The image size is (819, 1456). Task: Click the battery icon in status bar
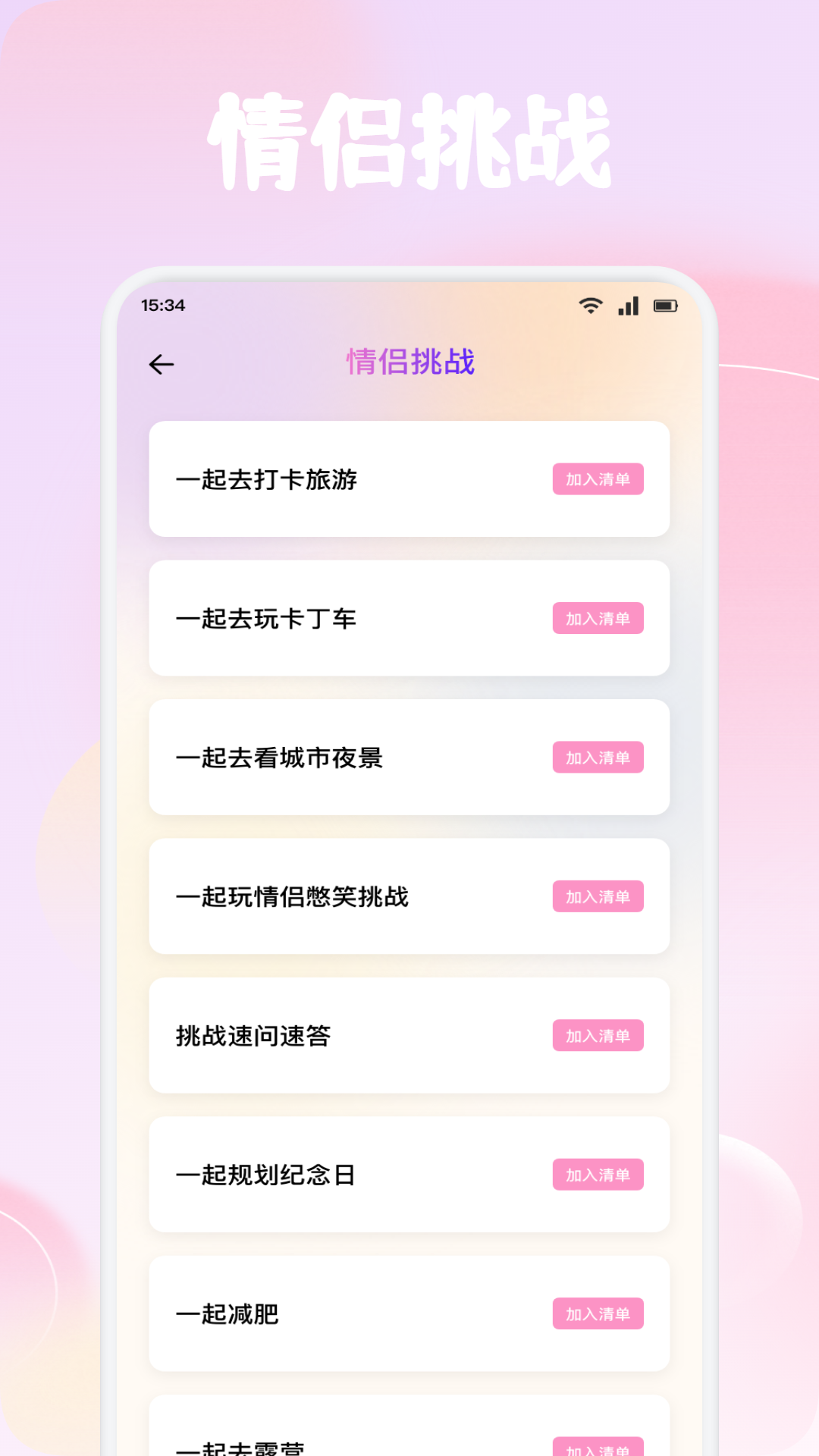(665, 306)
